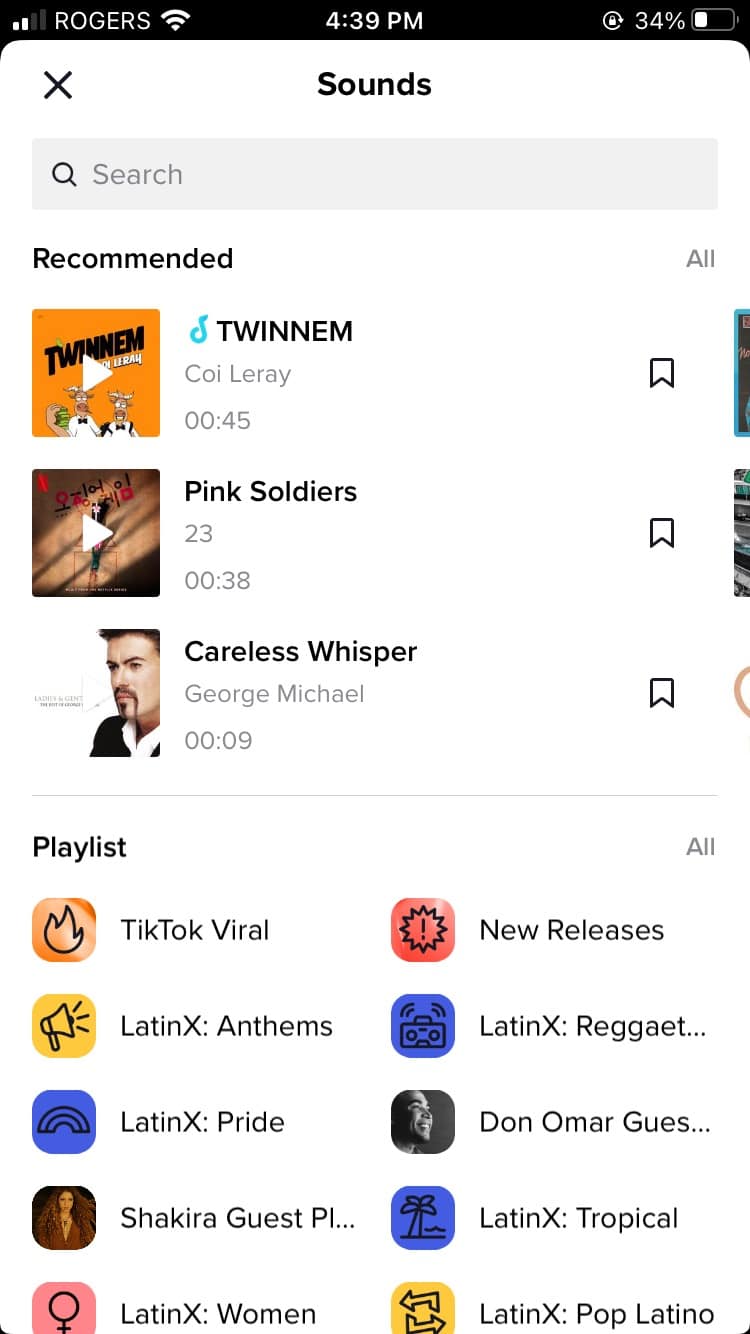
Task: View all Recommended sounds
Action: (701, 258)
